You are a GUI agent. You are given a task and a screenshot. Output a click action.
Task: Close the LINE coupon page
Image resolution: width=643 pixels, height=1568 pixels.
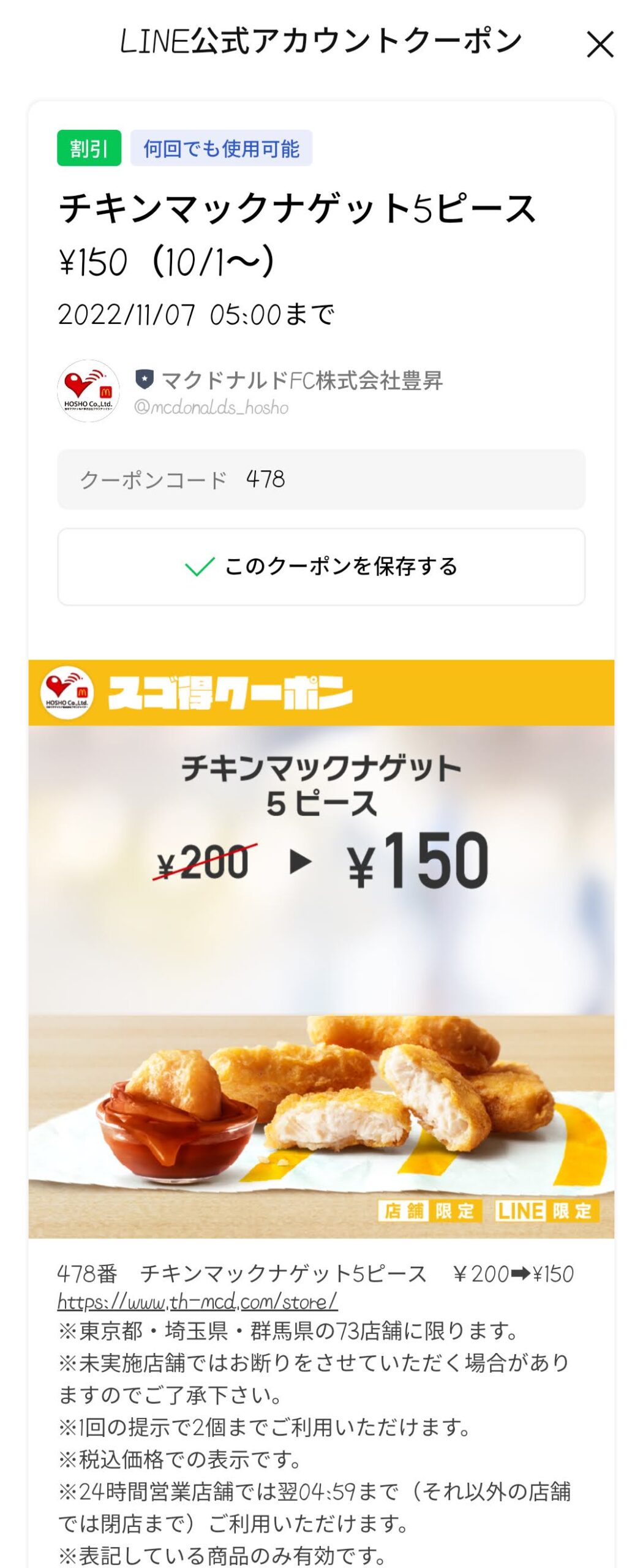click(600, 45)
